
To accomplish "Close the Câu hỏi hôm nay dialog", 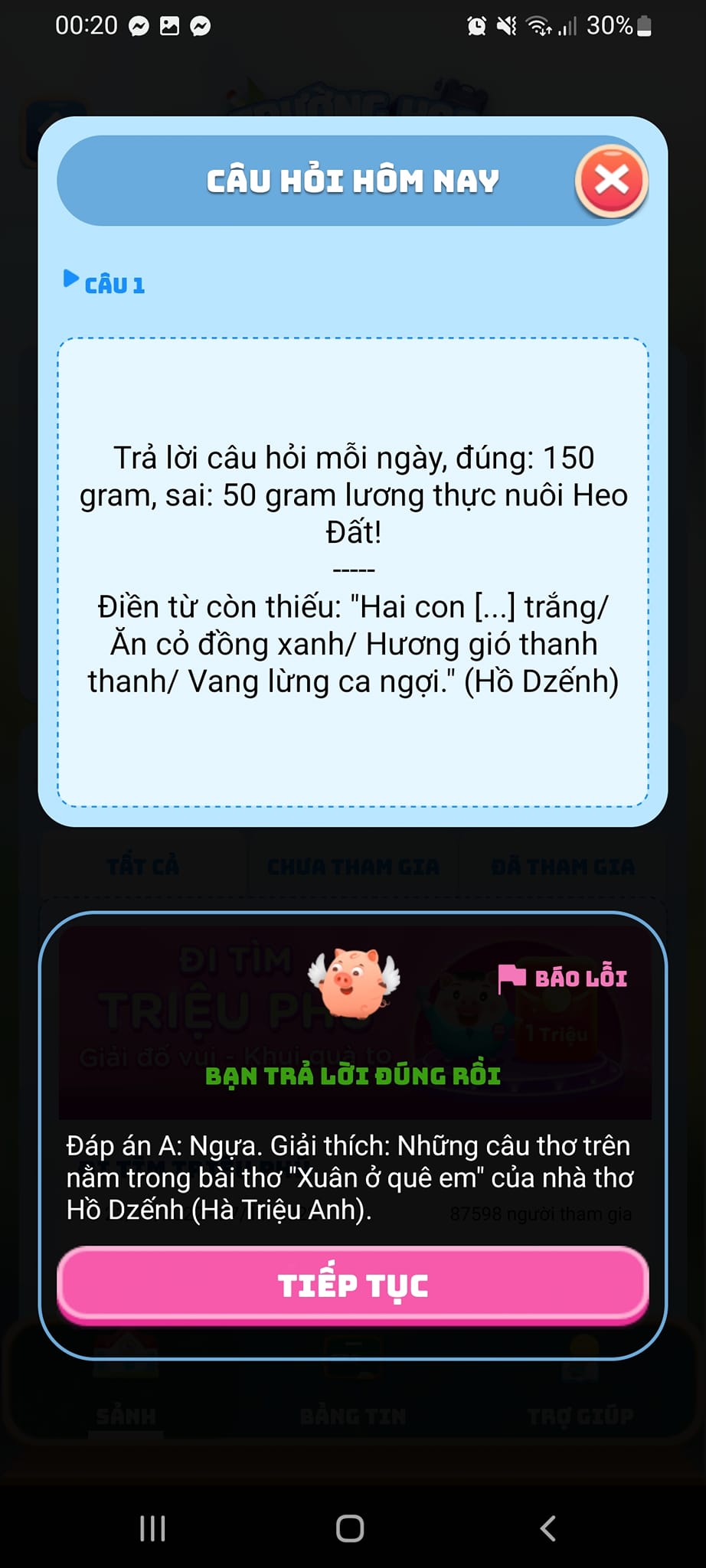I will (x=611, y=181).
